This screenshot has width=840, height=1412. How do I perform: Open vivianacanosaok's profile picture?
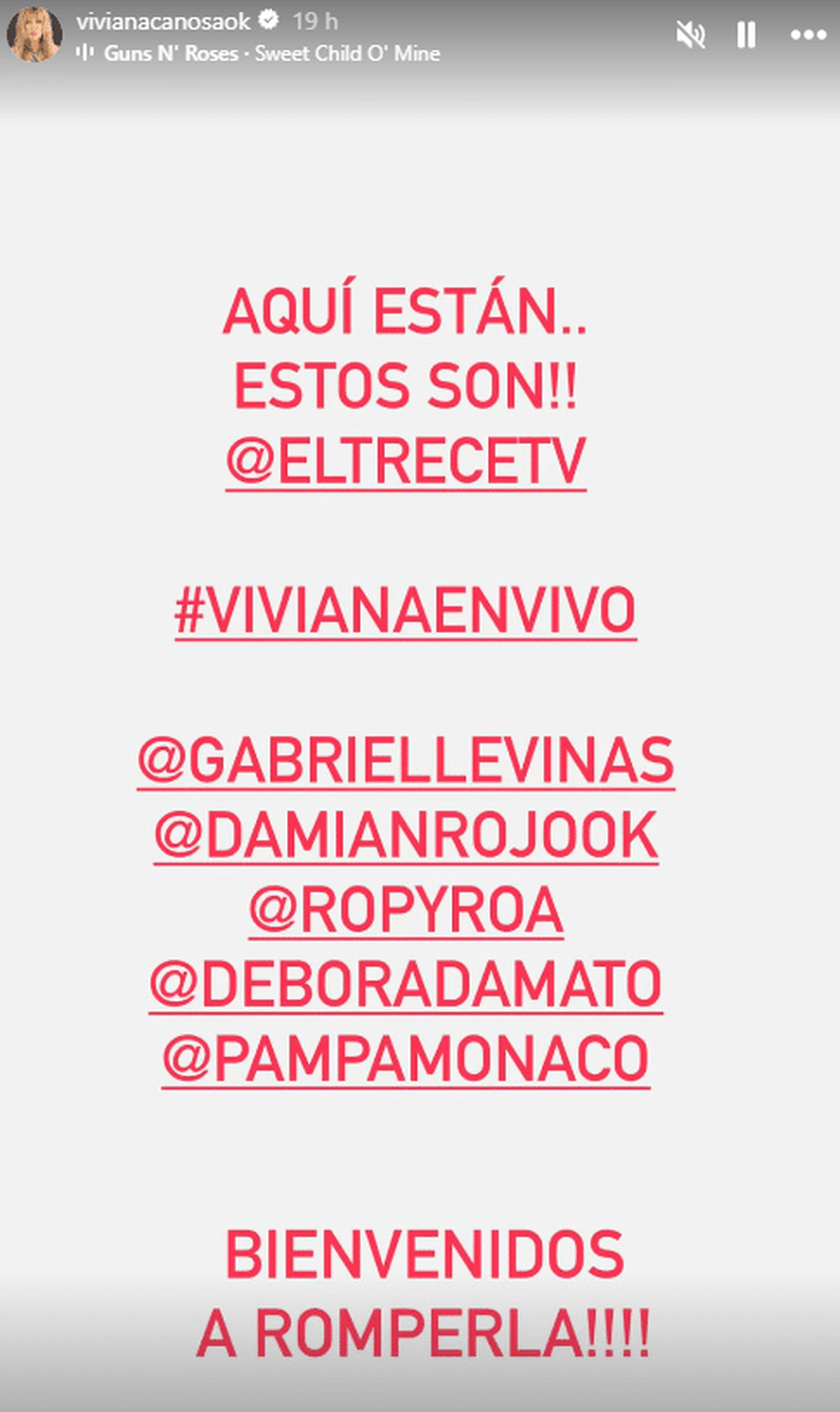pyautogui.click(x=34, y=35)
